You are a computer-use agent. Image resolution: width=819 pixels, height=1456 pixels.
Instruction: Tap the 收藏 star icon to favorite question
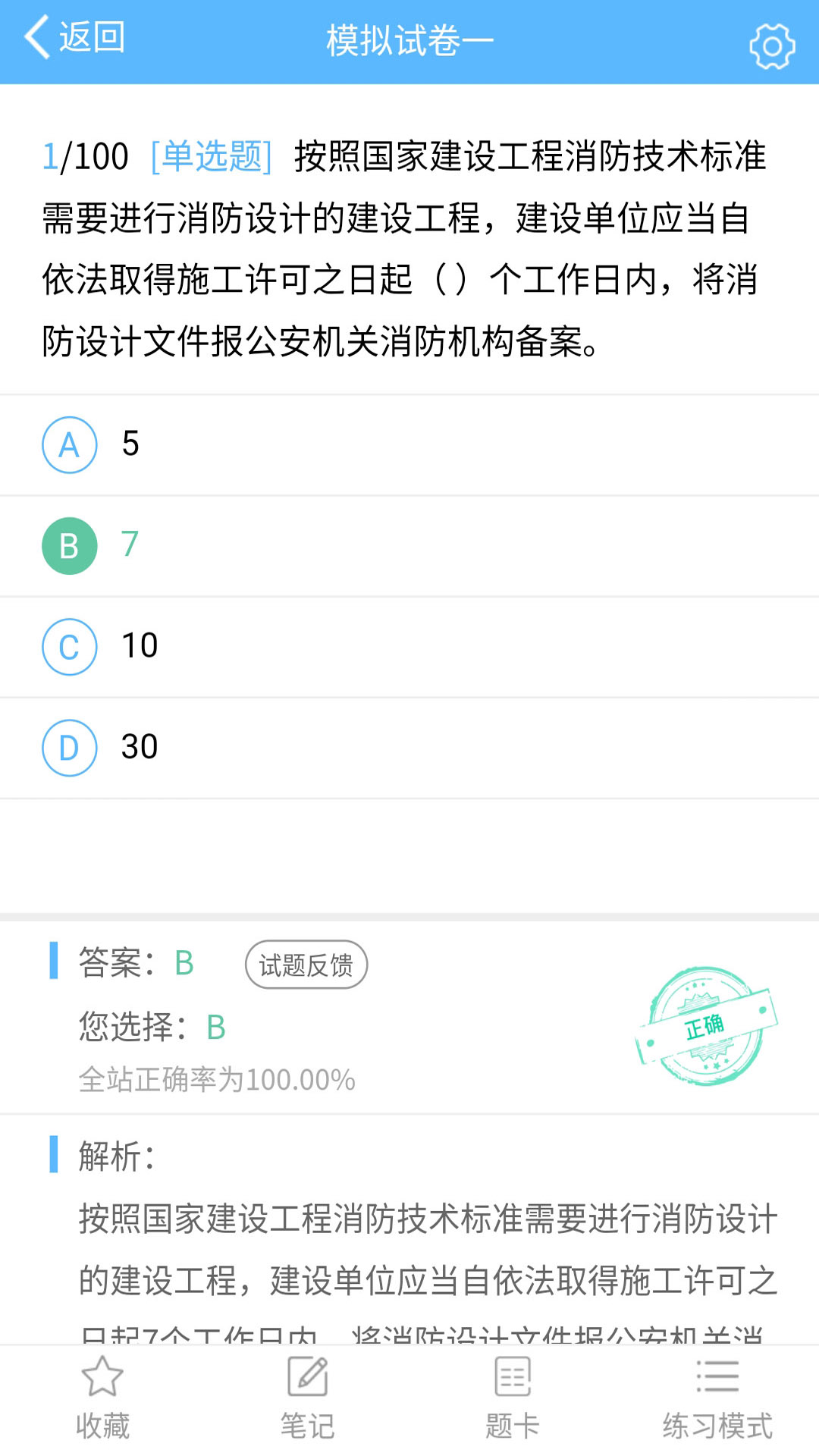coord(102,1395)
